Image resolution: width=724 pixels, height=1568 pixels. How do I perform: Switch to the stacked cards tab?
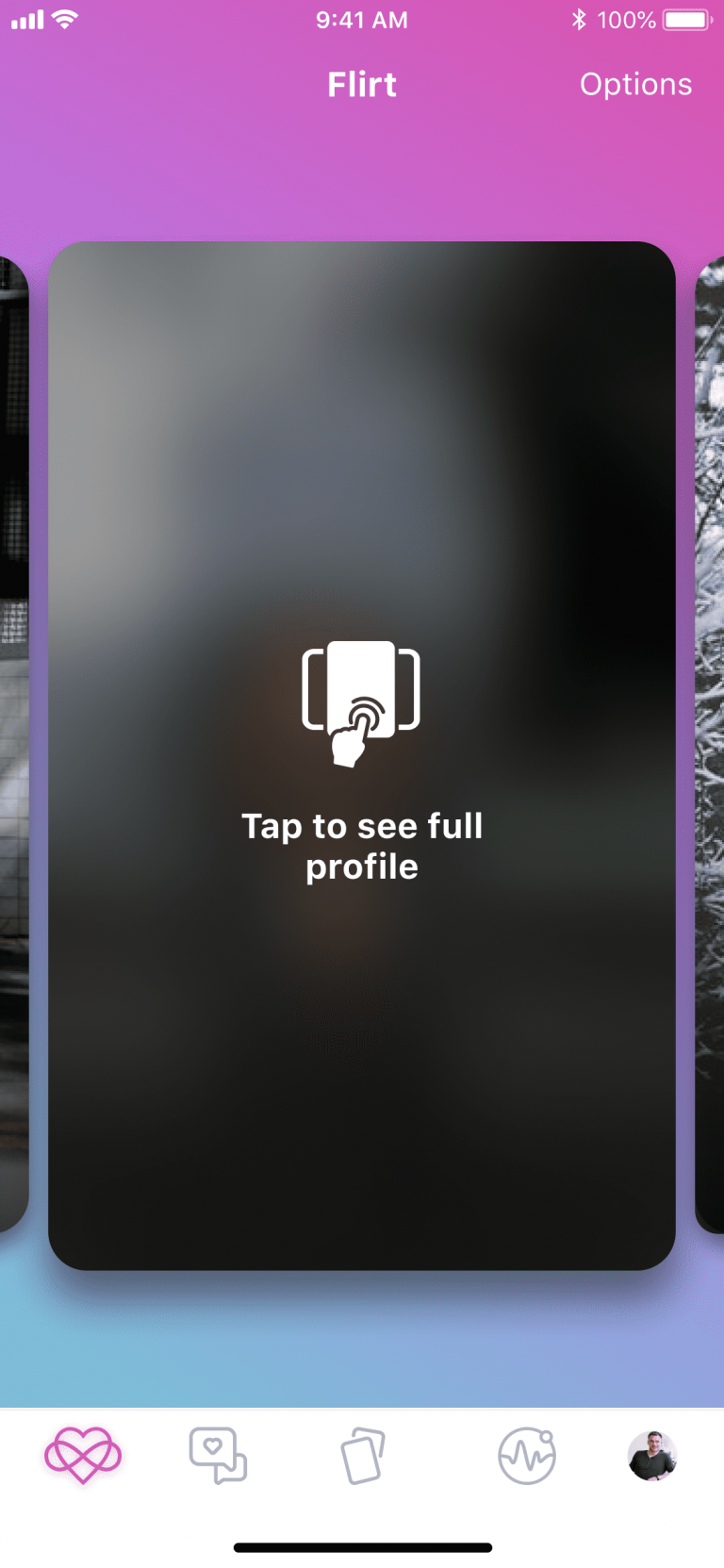(x=363, y=1456)
